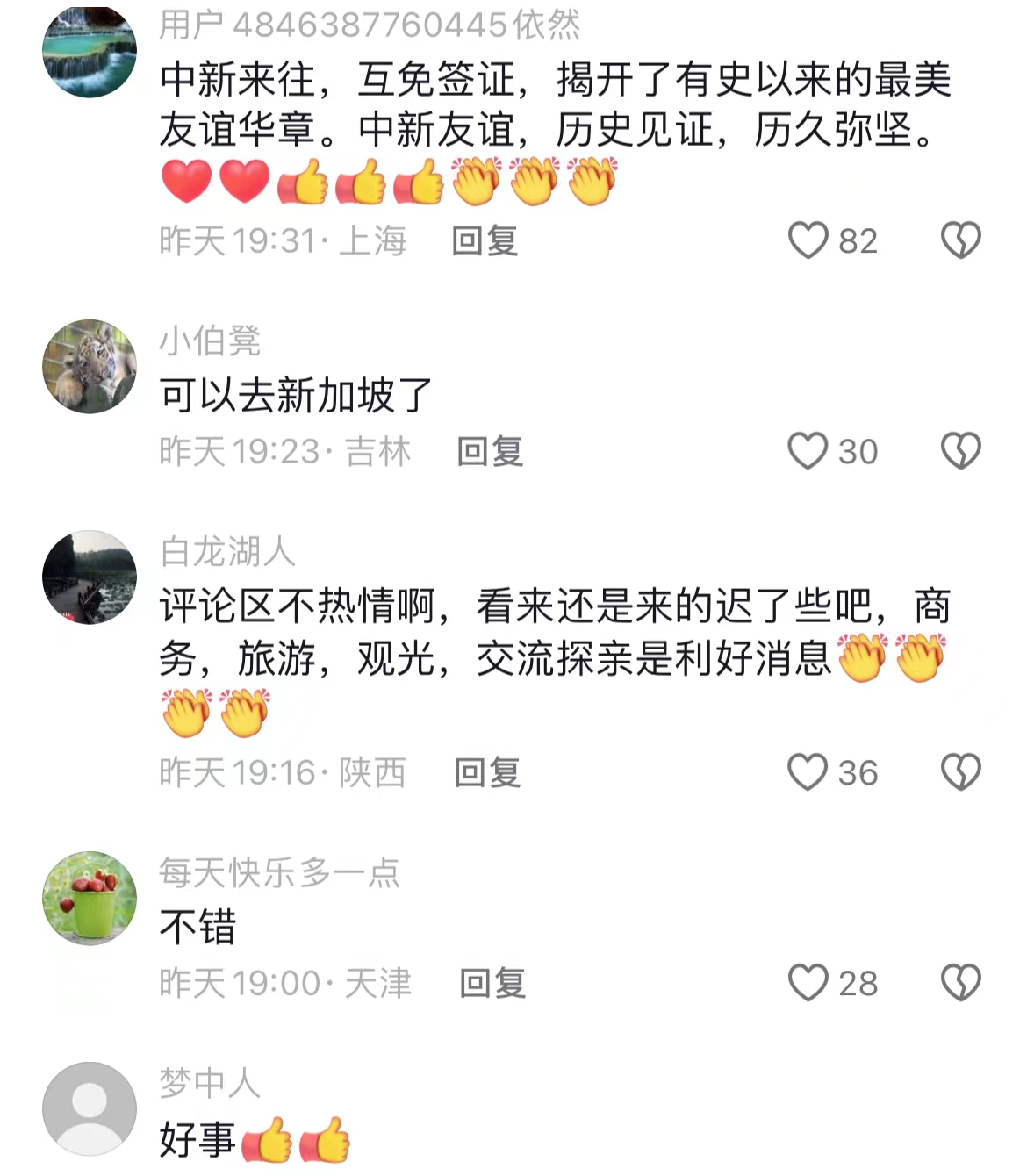This screenshot has width=1027, height=1176.
Task: Dislike 小伯凳's comment
Action: pos(960,451)
